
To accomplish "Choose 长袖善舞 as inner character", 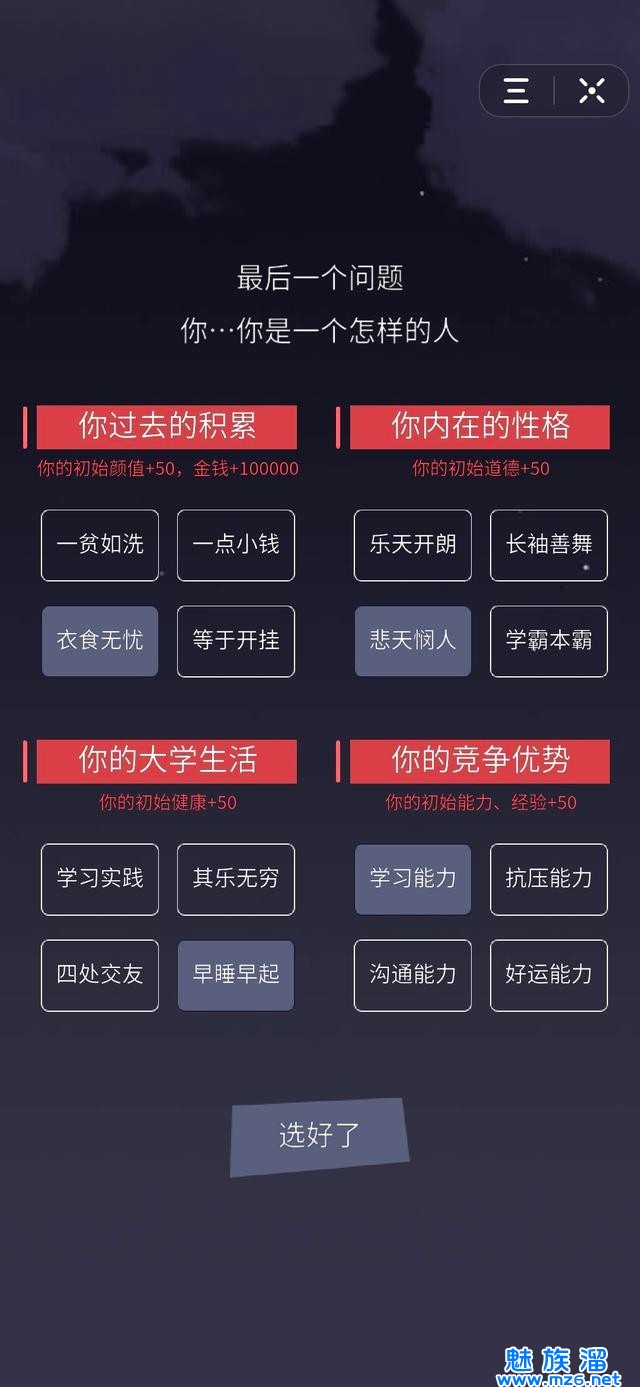I will [549, 545].
